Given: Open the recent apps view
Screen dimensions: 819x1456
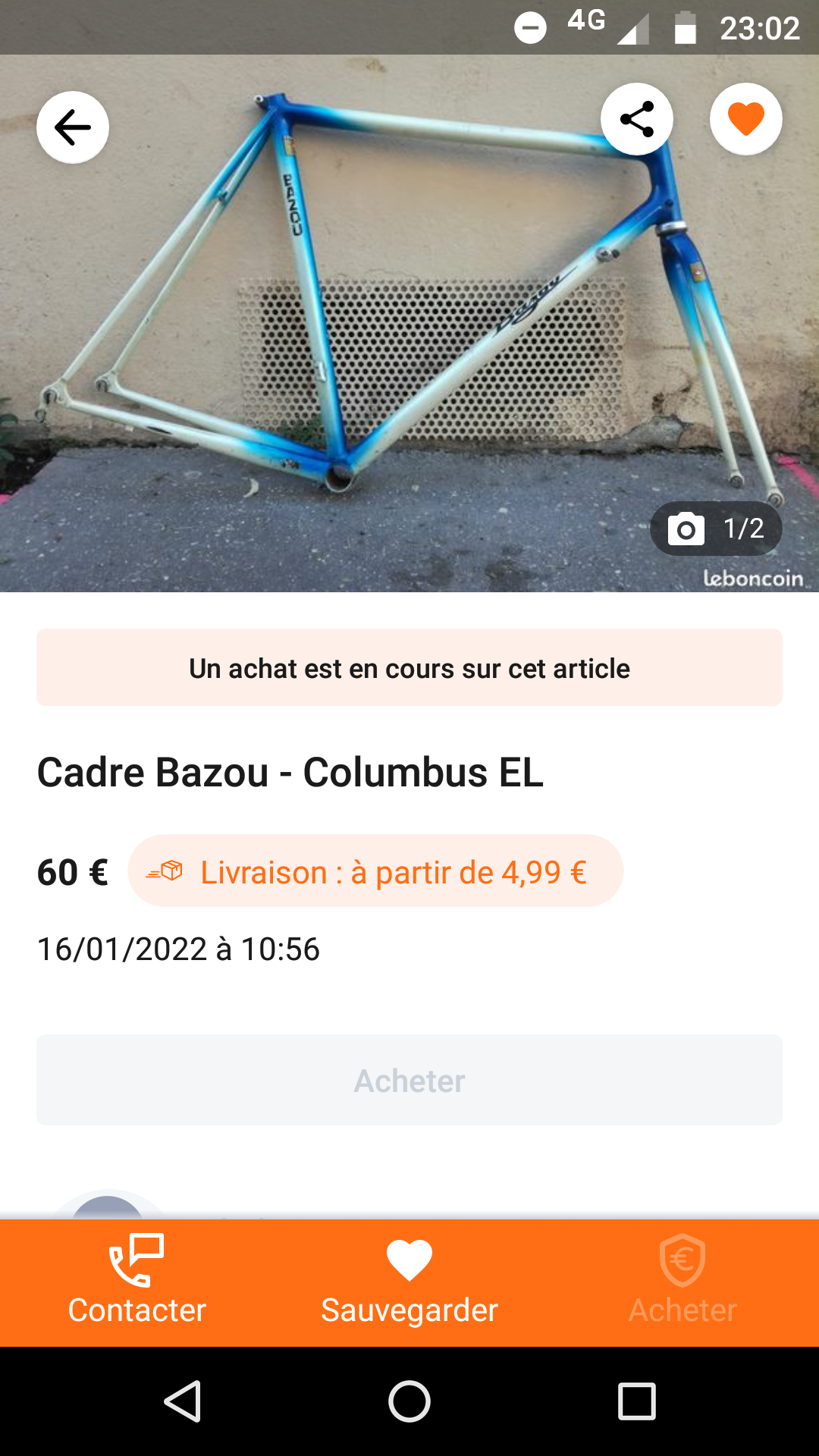Looking at the screenshot, I should (637, 1401).
